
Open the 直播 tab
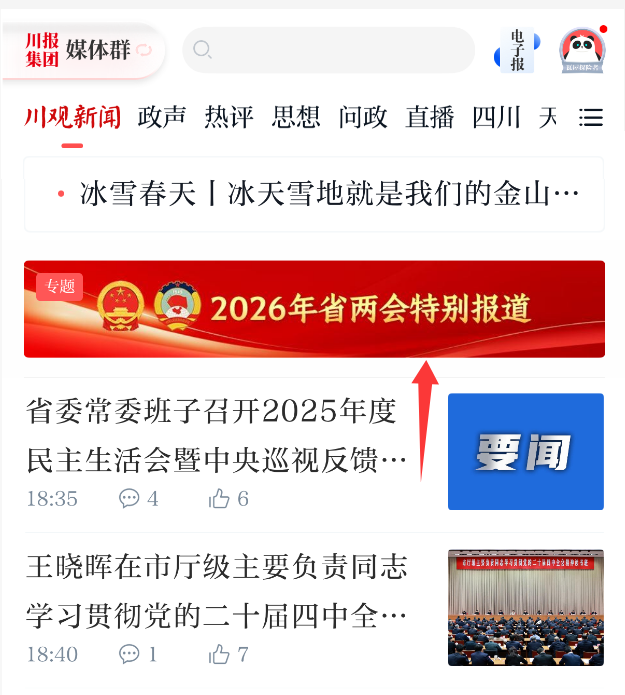tap(430, 117)
